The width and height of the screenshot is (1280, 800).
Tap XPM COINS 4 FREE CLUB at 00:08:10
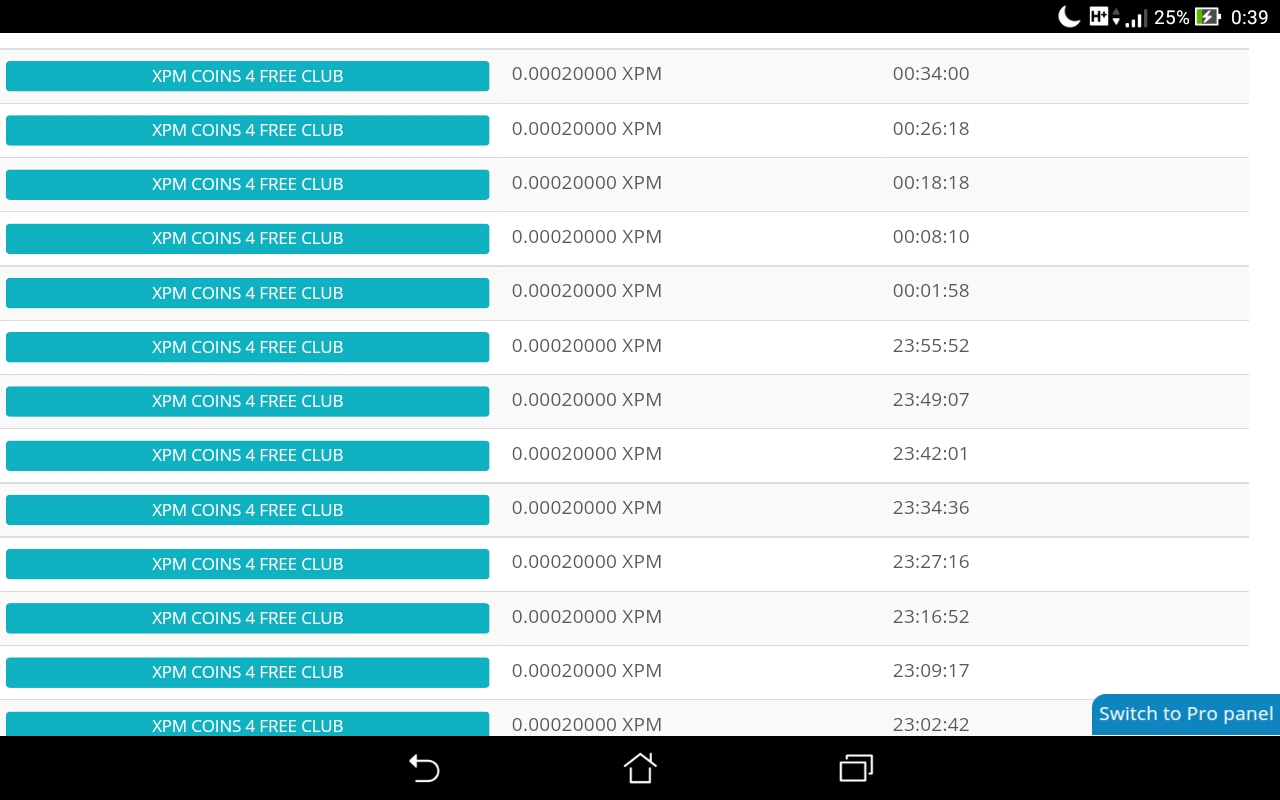tap(247, 238)
